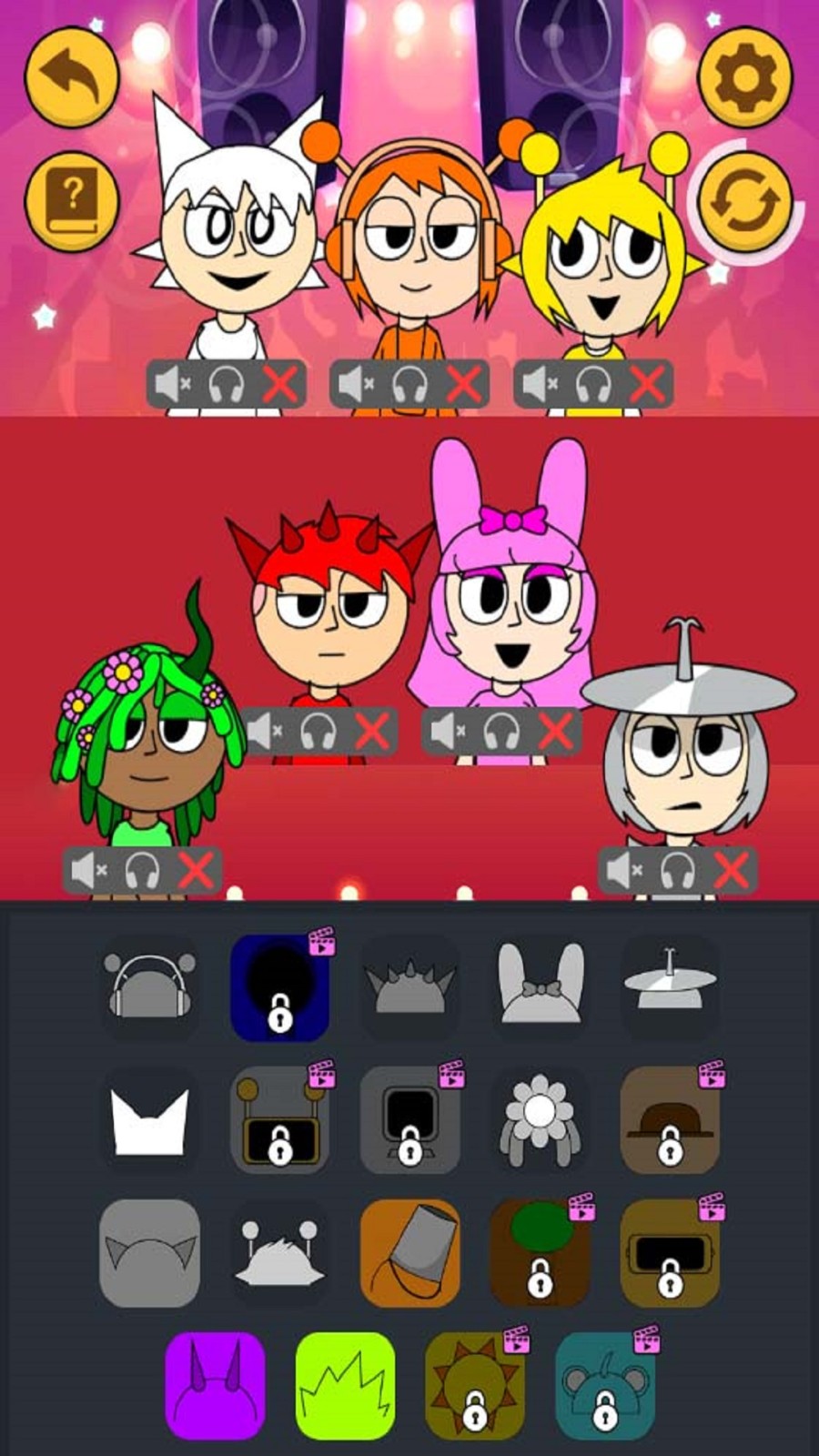
Task: Remove the yellow antenna character
Action: 646,384
